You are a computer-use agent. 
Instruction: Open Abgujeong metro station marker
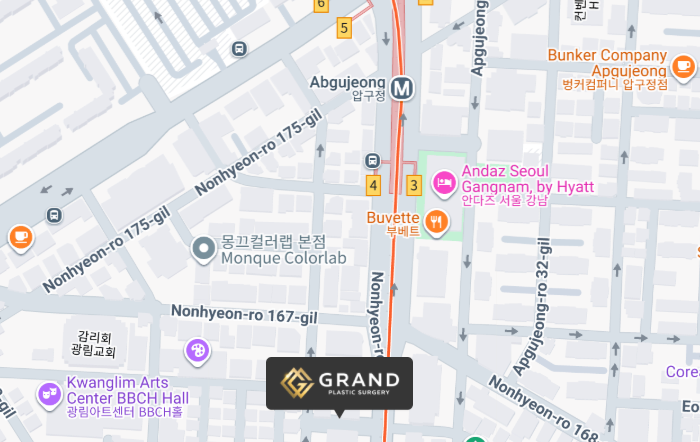coord(403,88)
